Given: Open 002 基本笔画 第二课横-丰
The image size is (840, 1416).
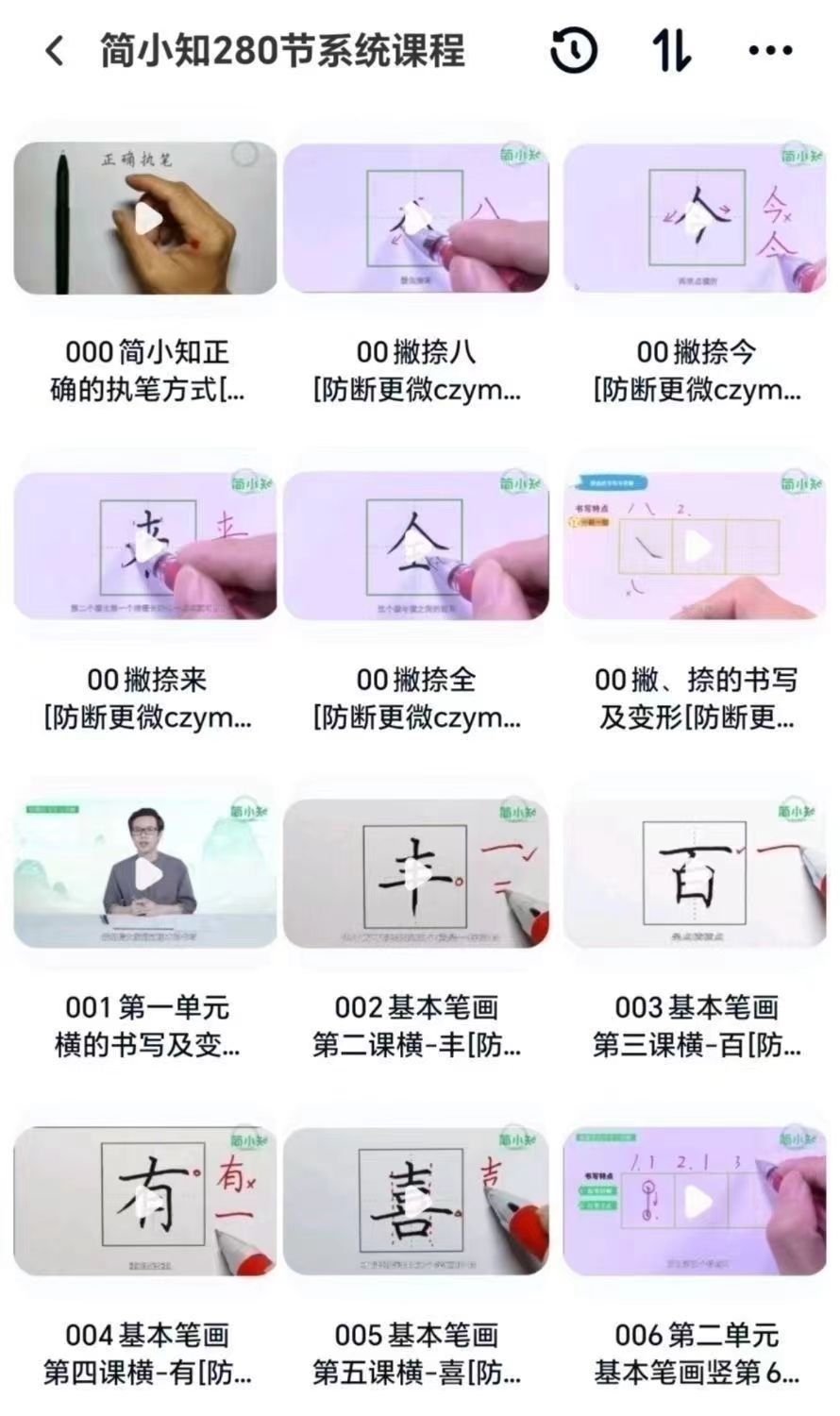Looking at the screenshot, I should 416,873.
